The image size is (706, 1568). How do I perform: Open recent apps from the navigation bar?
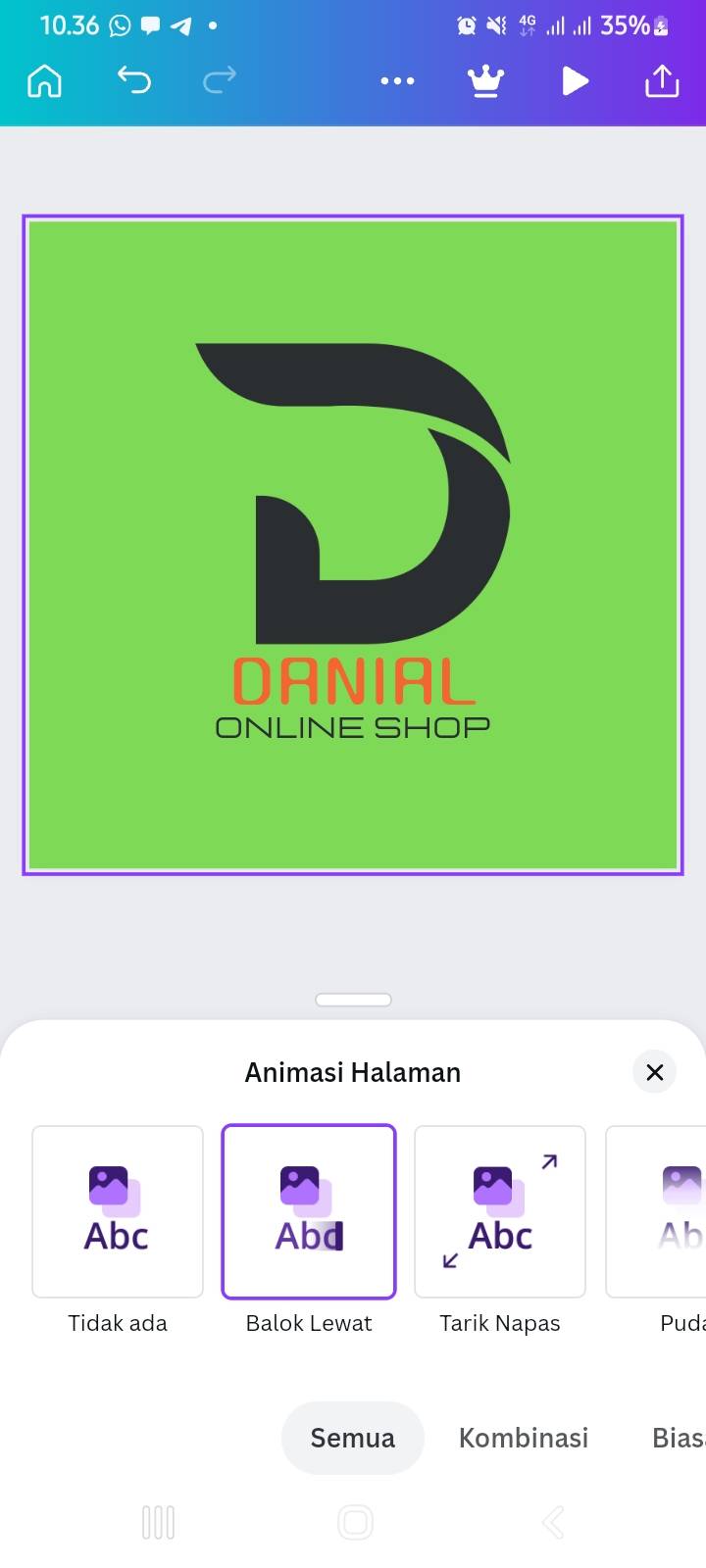point(158,1522)
